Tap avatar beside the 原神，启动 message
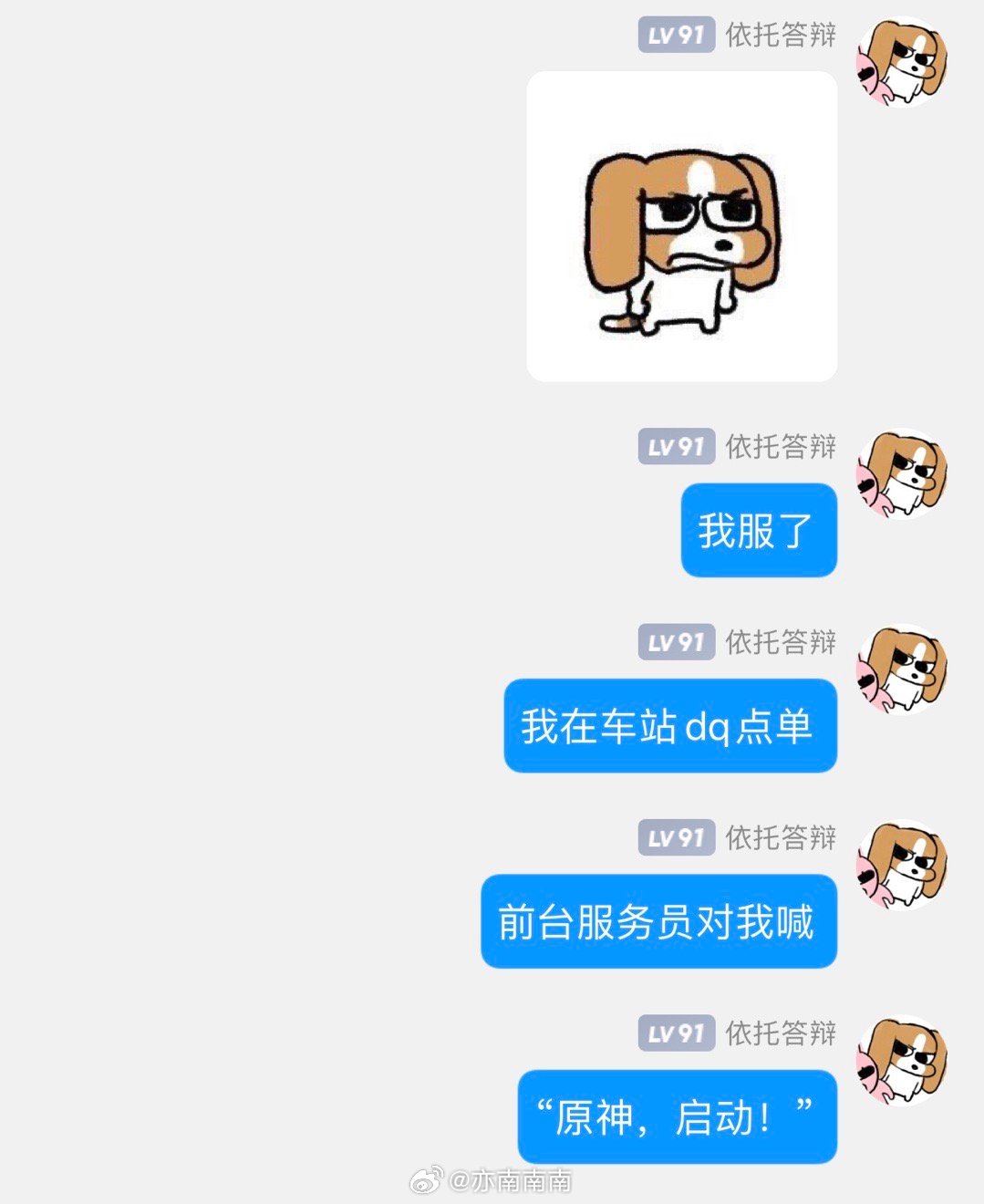 point(902,1060)
